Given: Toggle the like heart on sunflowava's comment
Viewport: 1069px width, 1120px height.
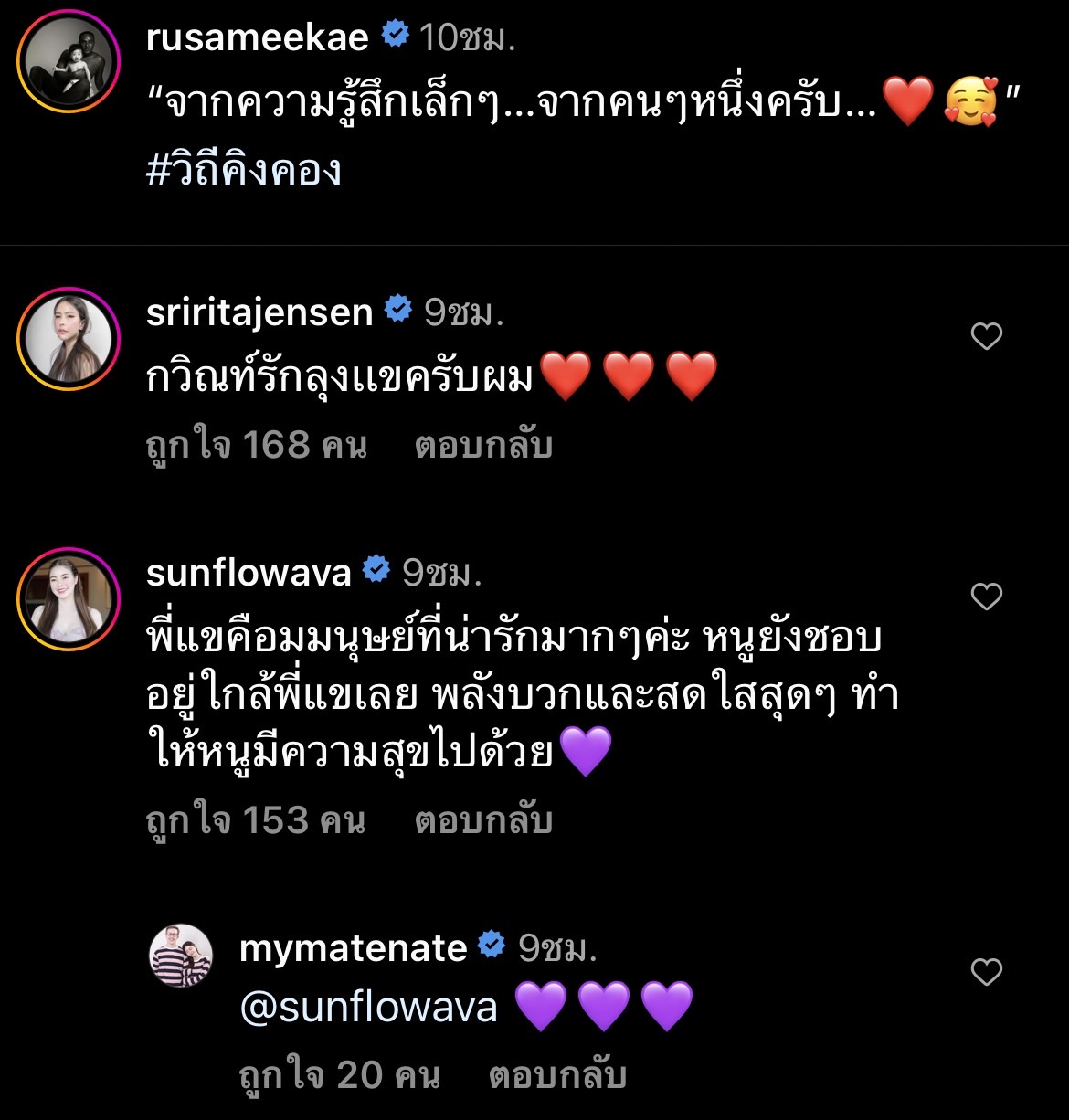Looking at the screenshot, I should 987,596.
